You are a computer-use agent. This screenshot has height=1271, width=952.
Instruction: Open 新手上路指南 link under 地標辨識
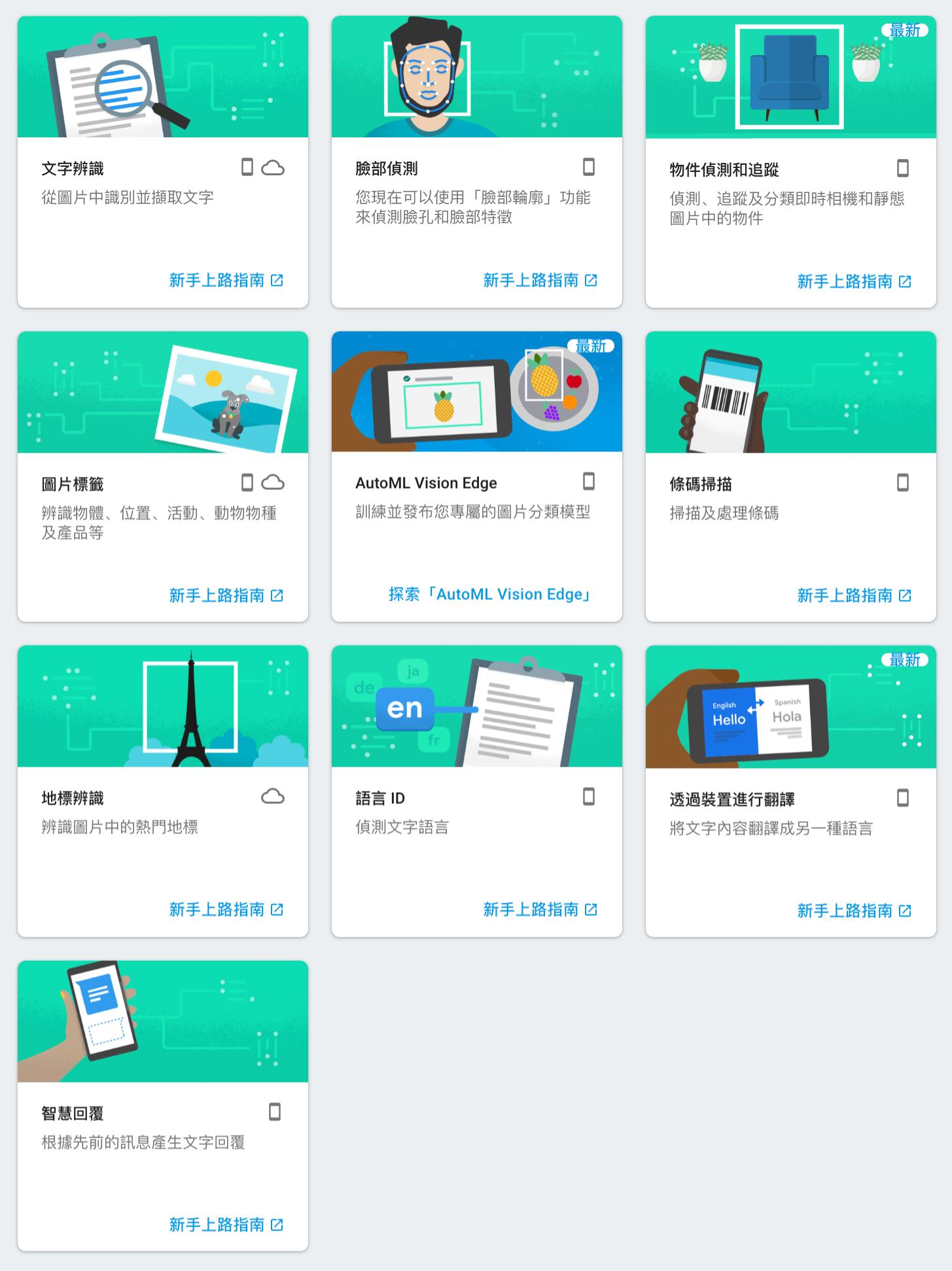pos(226,909)
